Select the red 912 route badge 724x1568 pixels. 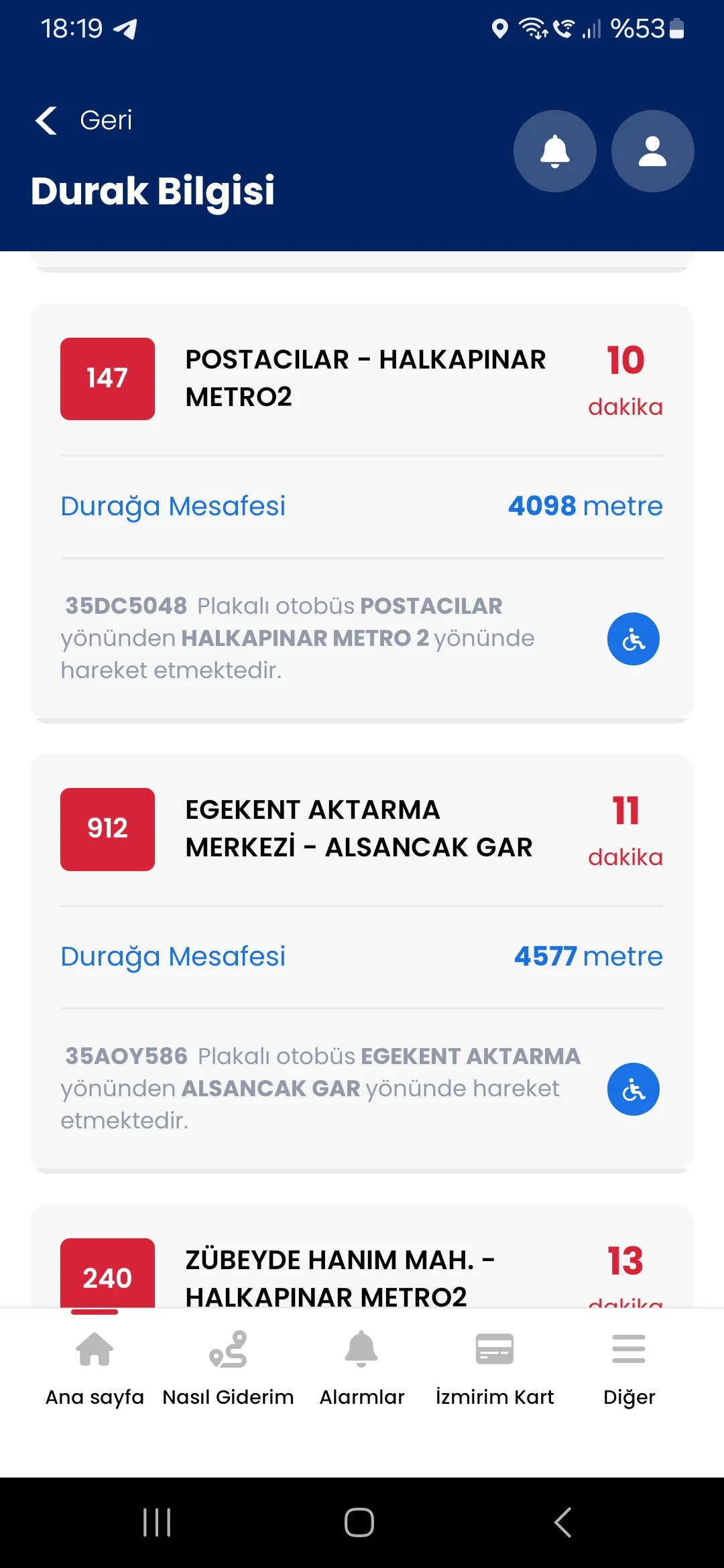click(x=107, y=829)
